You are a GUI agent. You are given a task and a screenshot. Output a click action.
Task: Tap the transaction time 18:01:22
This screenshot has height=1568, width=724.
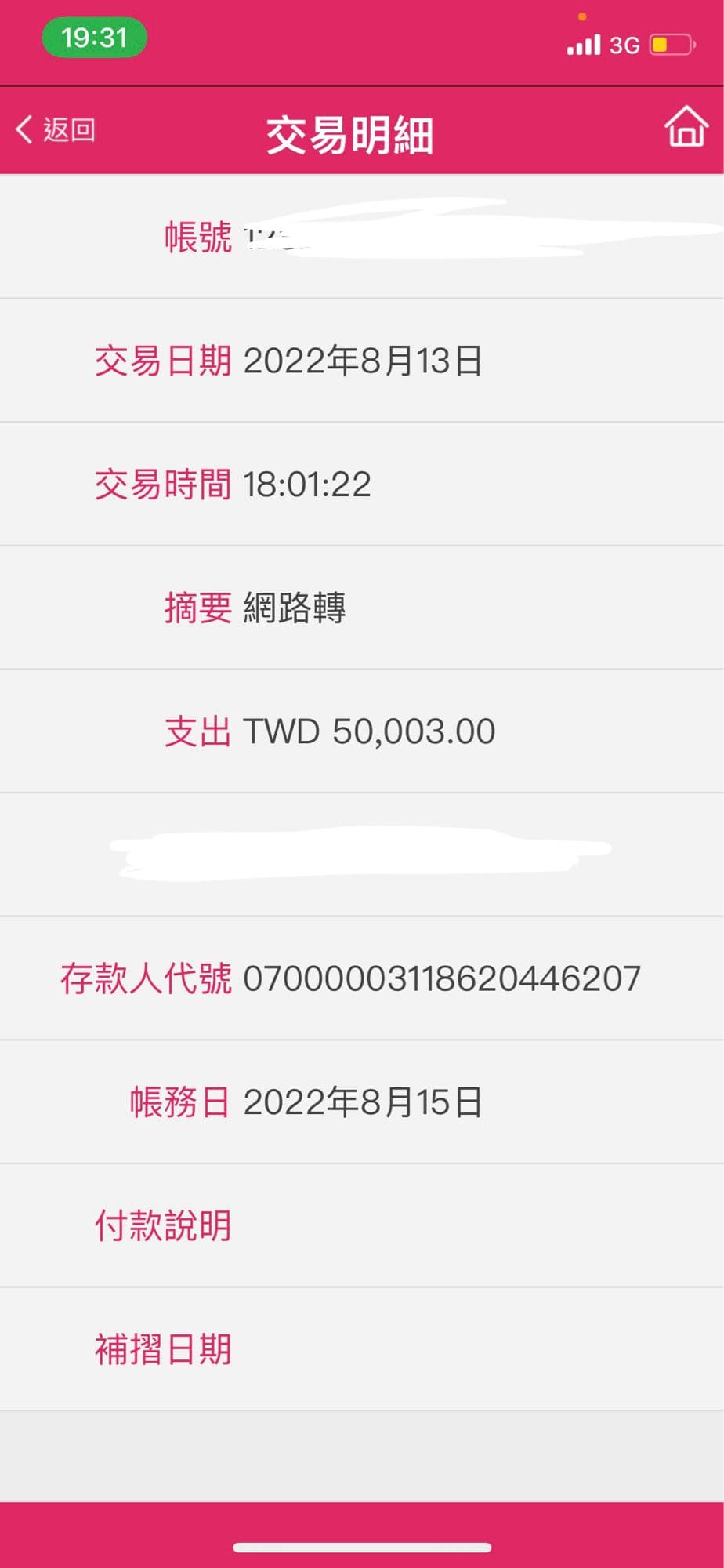(307, 485)
